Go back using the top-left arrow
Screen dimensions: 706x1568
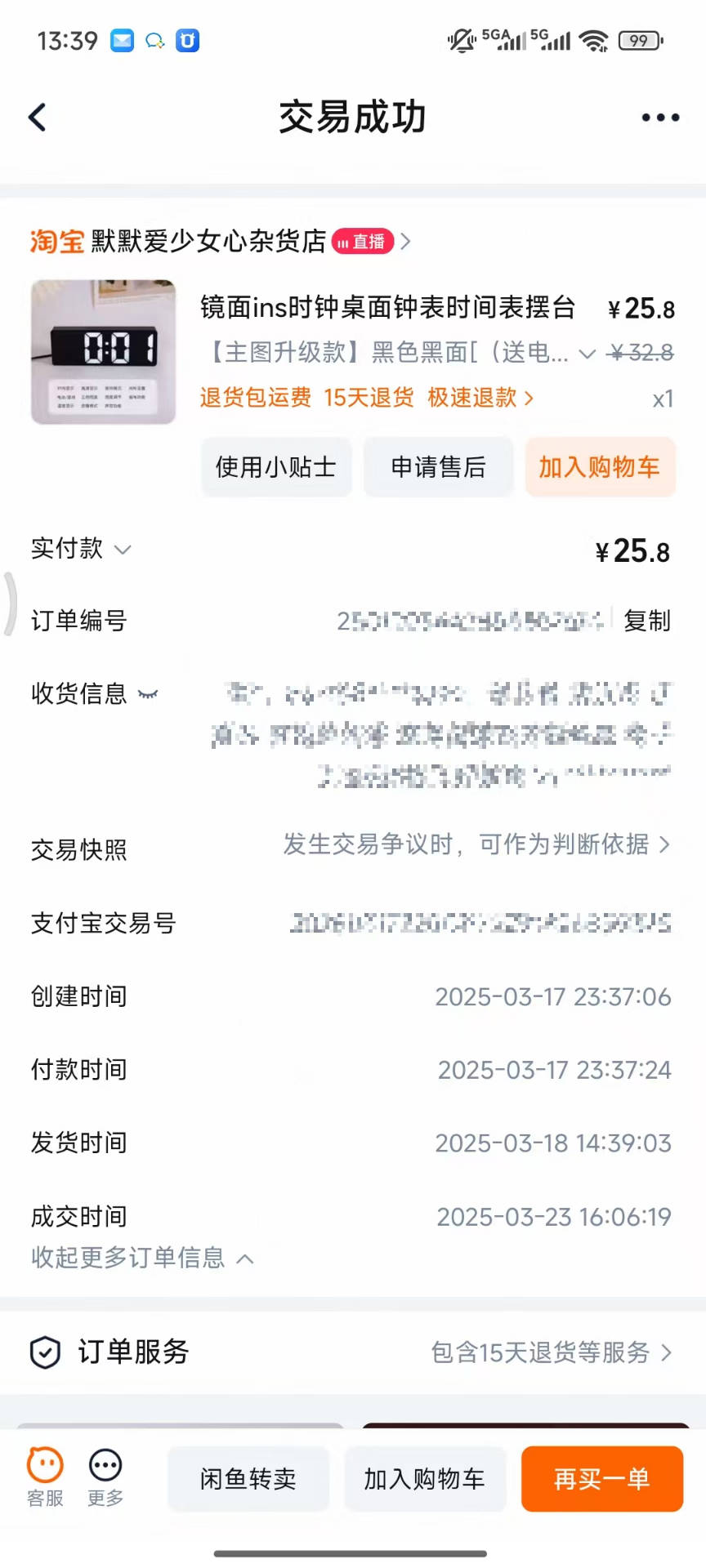38,118
